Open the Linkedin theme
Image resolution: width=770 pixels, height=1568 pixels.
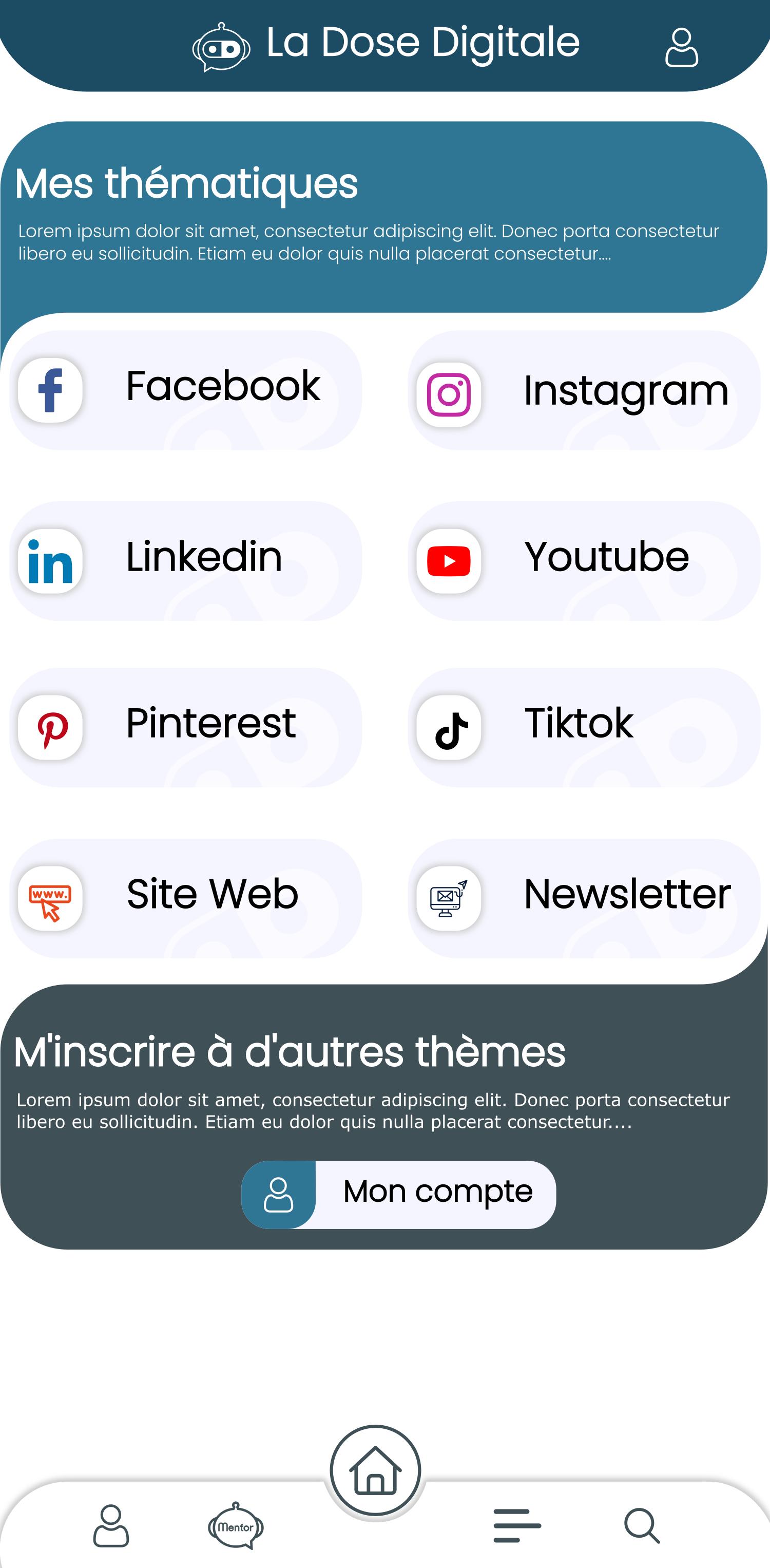pos(185,561)
